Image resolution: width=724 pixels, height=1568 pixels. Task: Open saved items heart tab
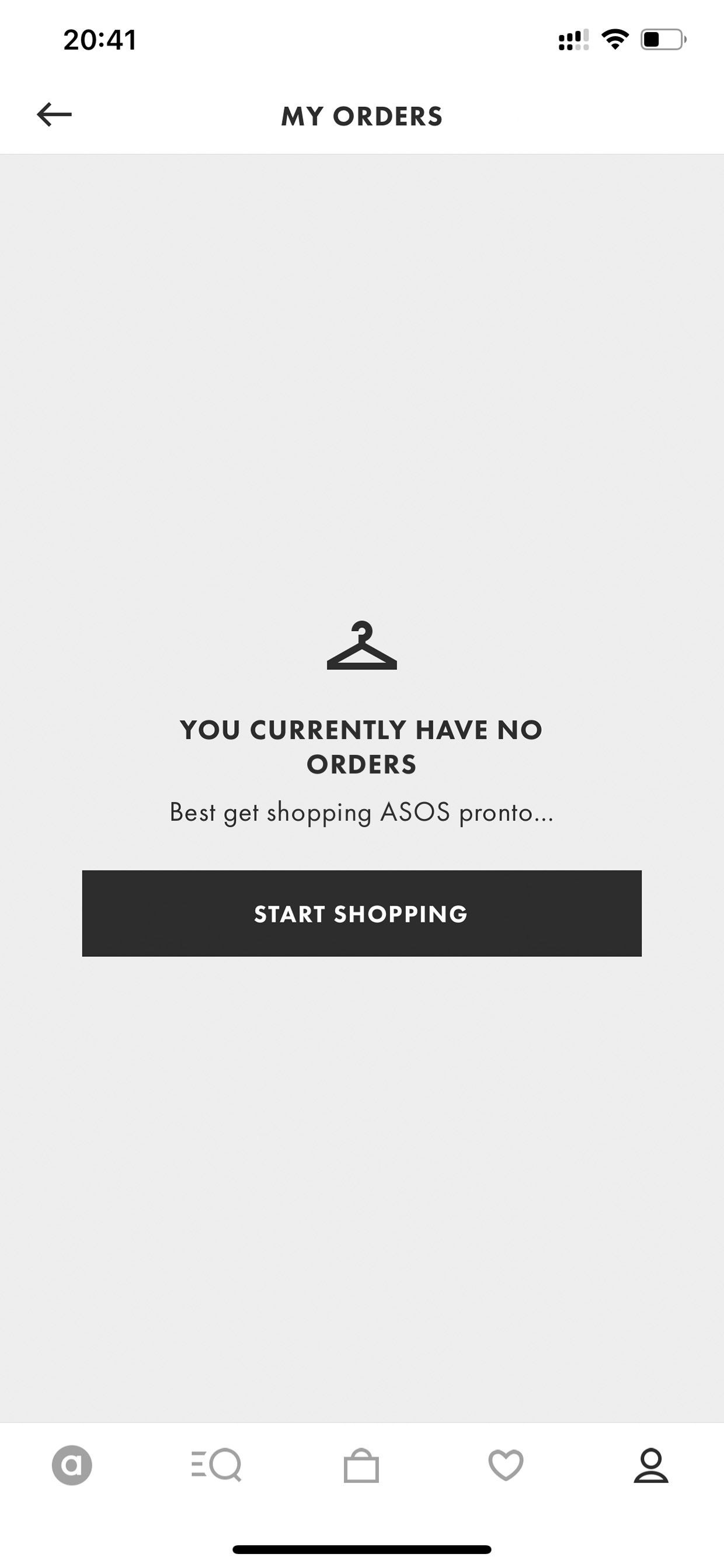506,1465
